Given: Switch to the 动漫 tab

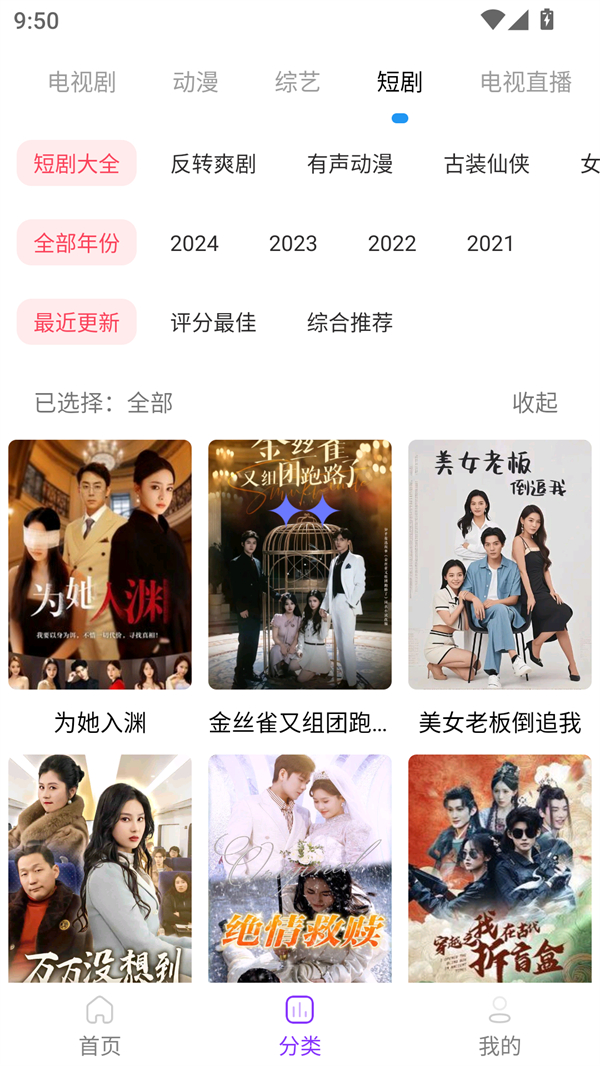Looking at the screenshot, I should (x=195, y=82).
